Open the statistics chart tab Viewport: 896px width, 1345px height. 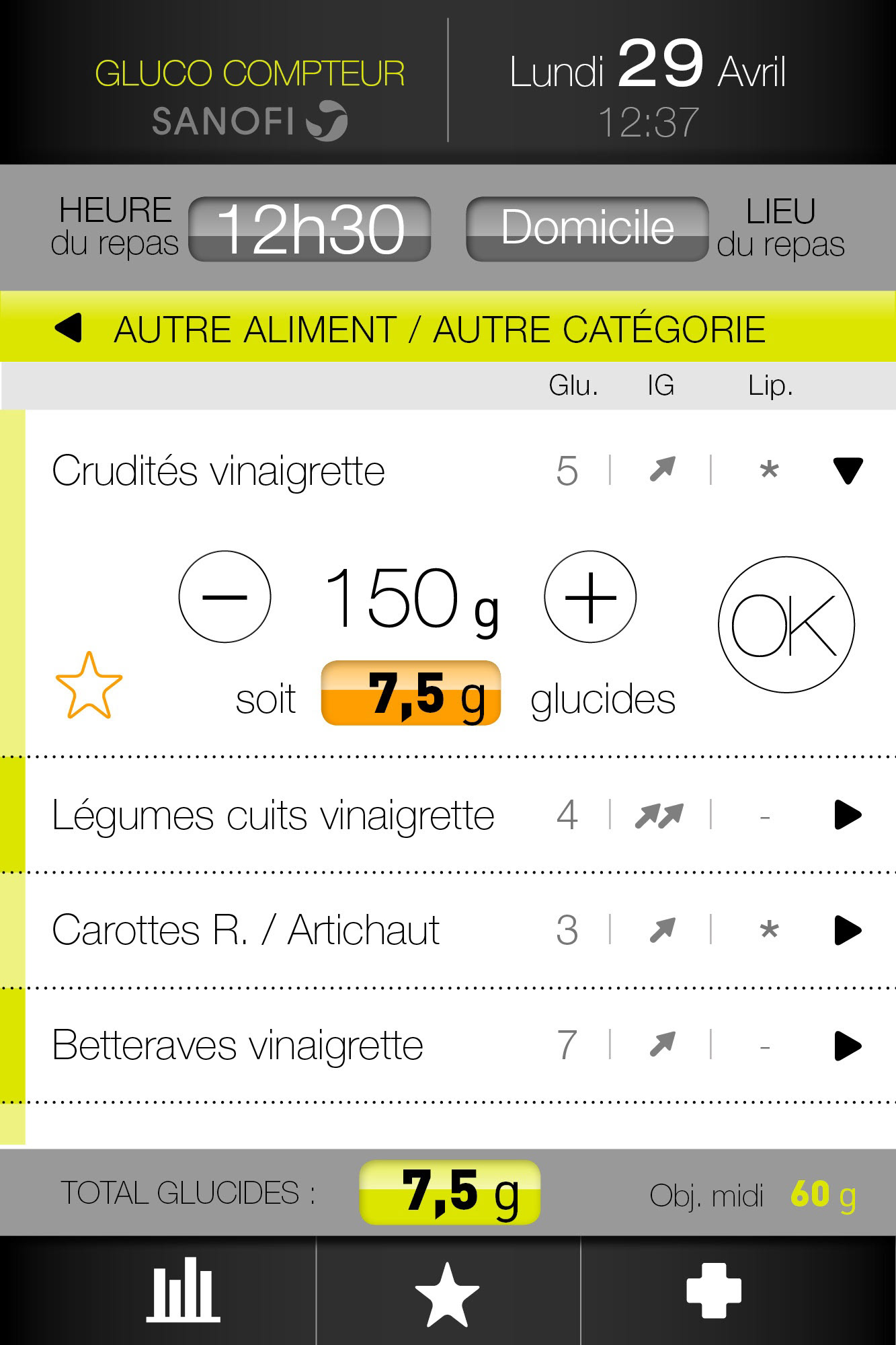pos(183,1290)
